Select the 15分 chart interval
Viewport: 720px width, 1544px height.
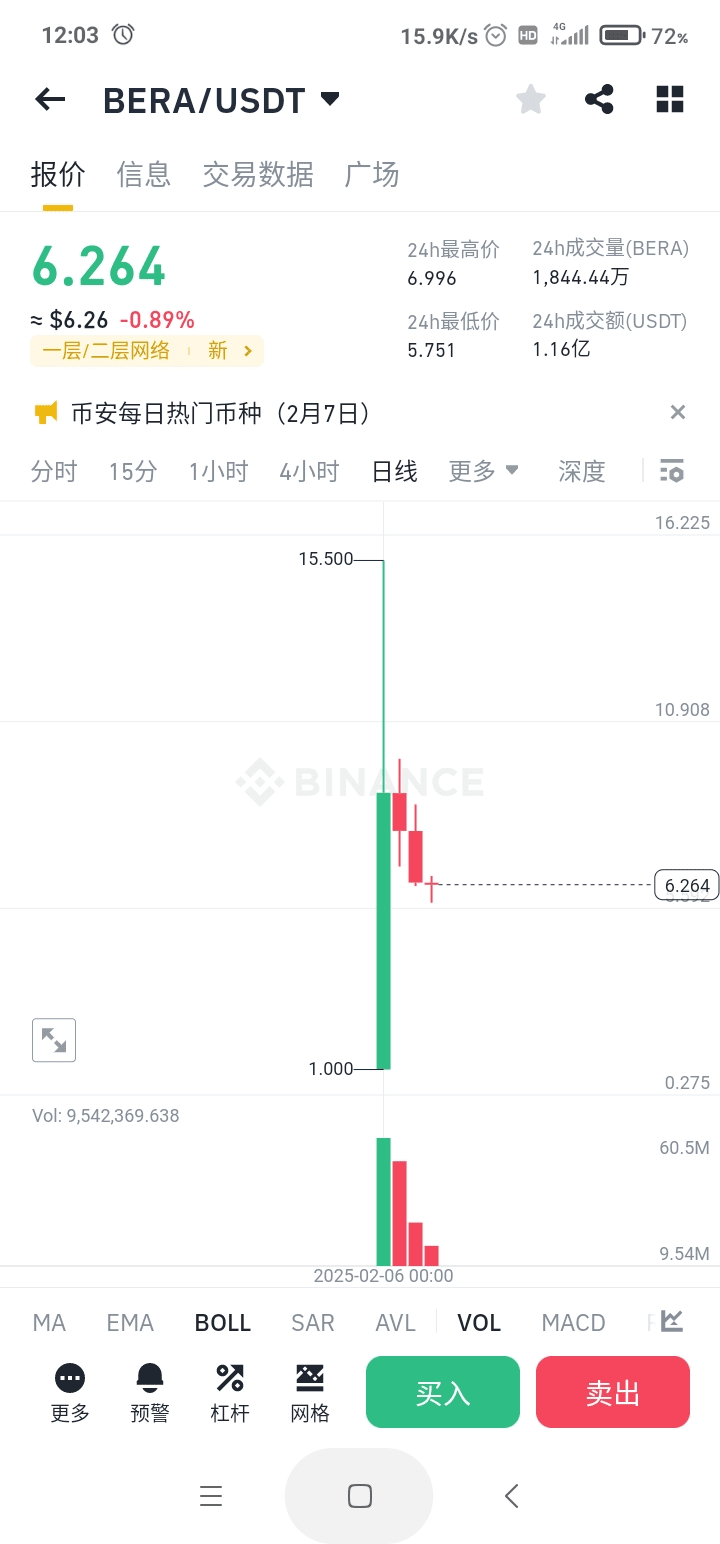pyautogui.click(x=133, y=471)
